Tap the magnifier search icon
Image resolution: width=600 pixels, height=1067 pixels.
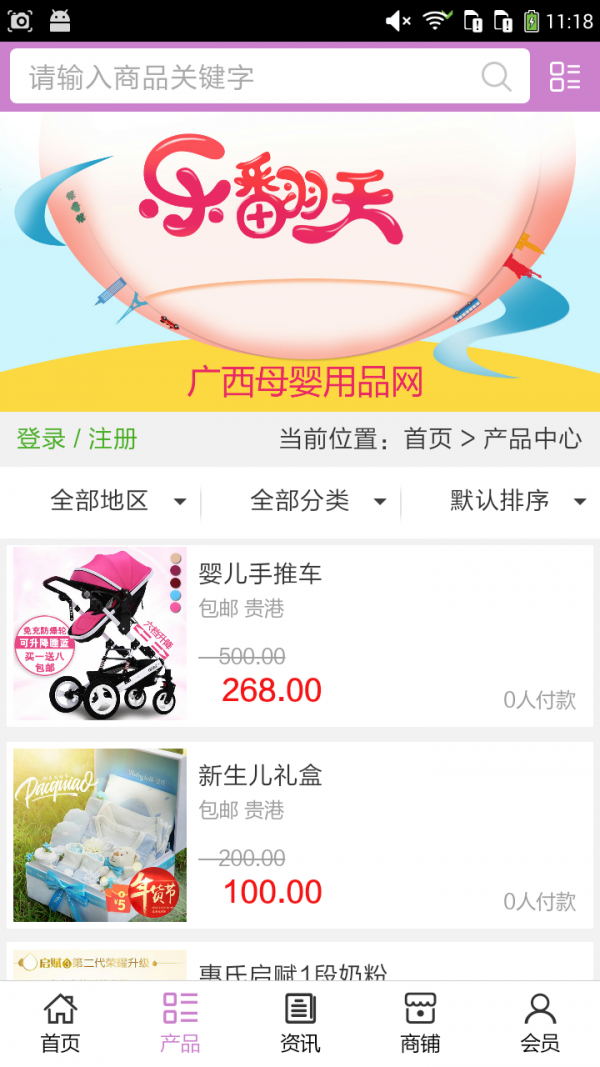(x=496, y=77)
